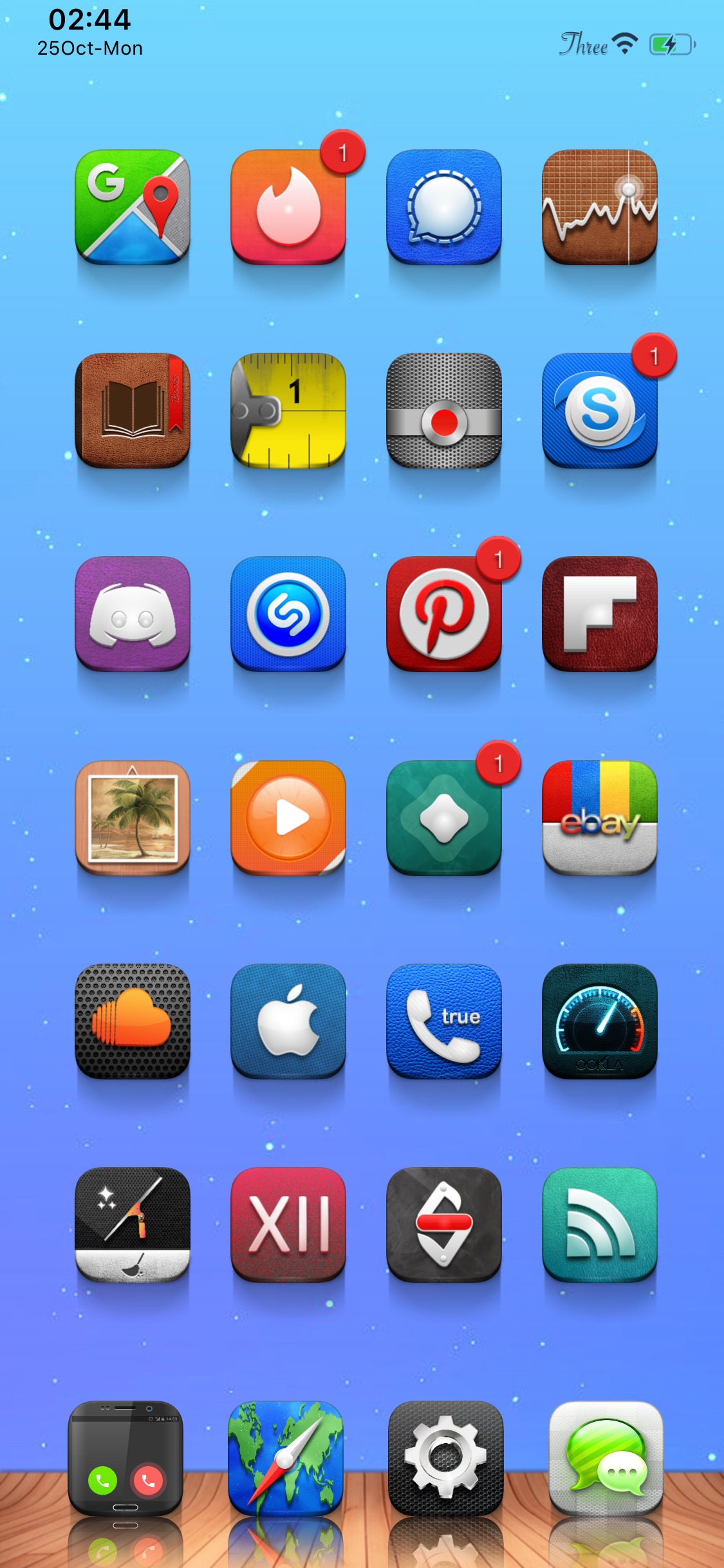Open the Messages app

606,1458
